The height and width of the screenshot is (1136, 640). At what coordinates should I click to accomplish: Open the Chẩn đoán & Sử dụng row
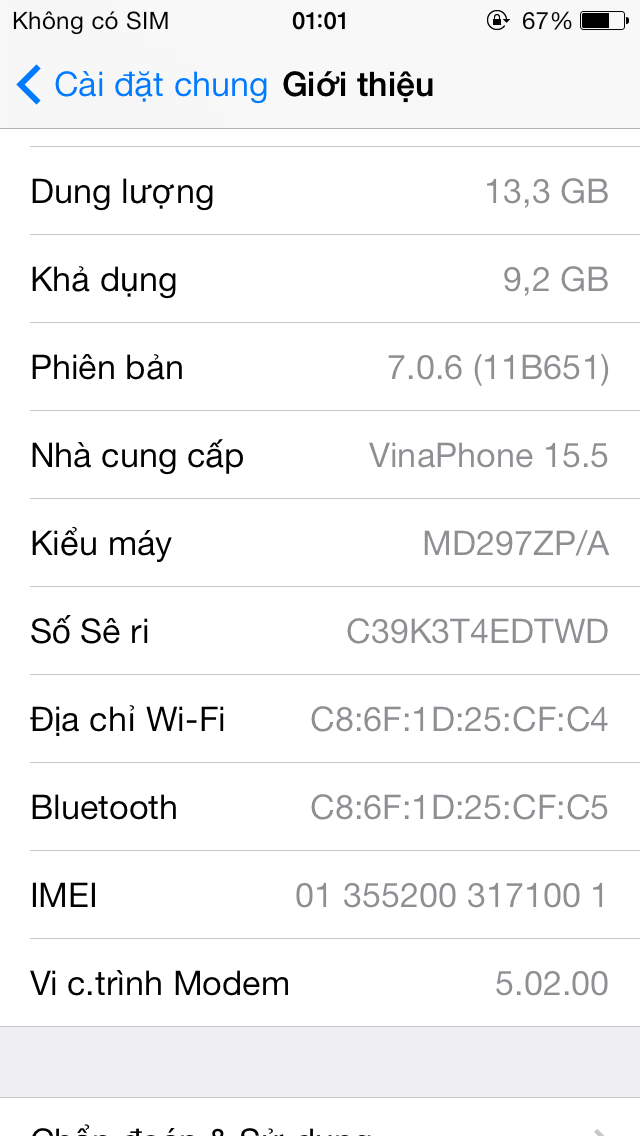320,1117
